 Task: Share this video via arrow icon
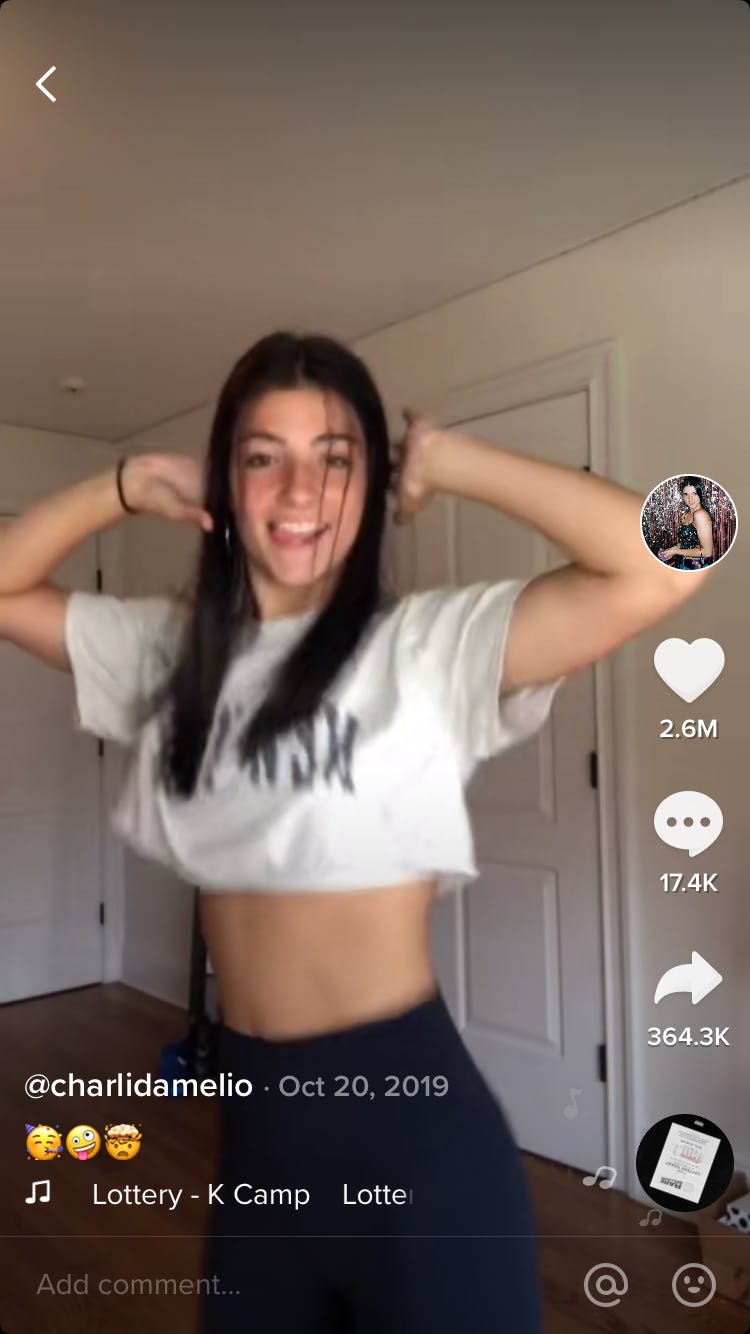pos(689,978)
